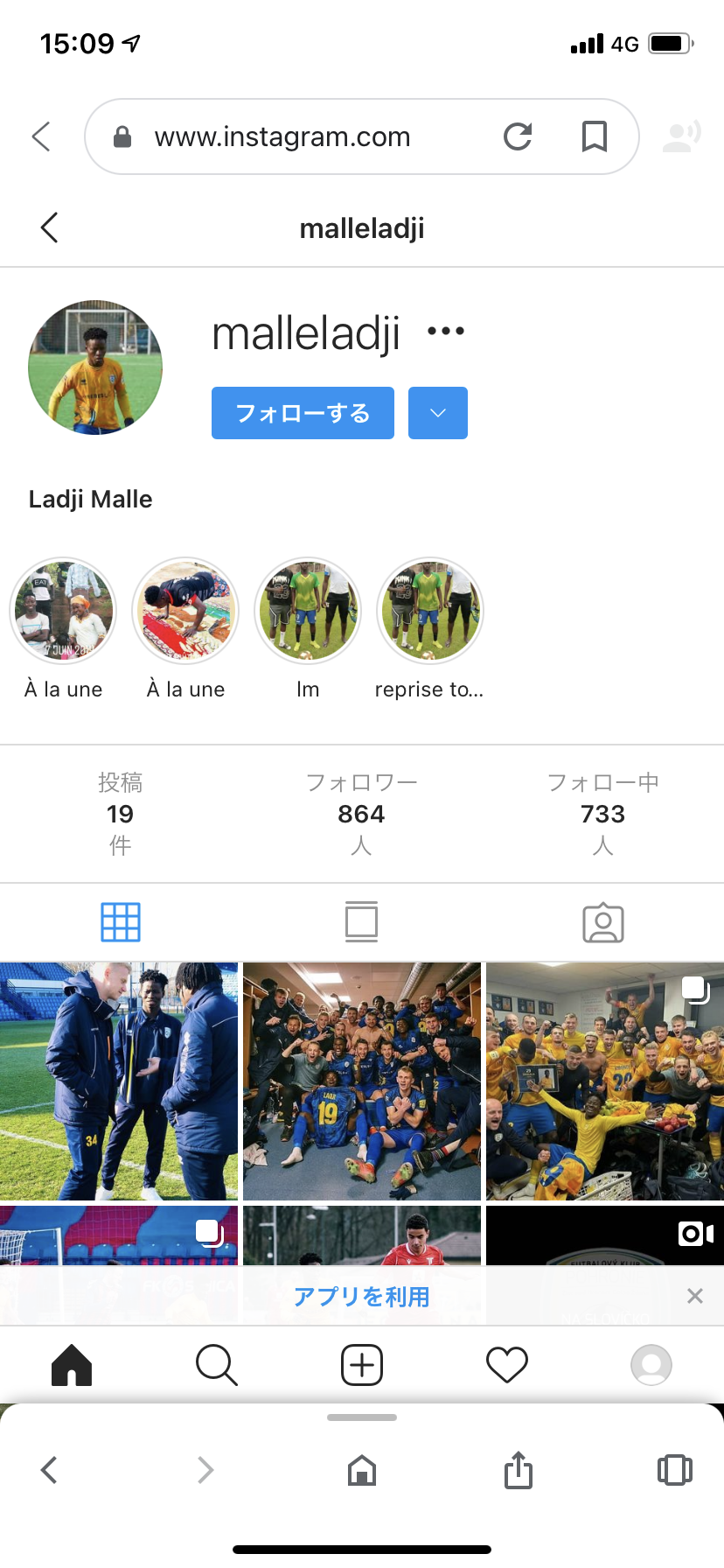Tap the アプリを利用 use app link
This screenshot has height=1568, width=724.
tap(361, 1296)
